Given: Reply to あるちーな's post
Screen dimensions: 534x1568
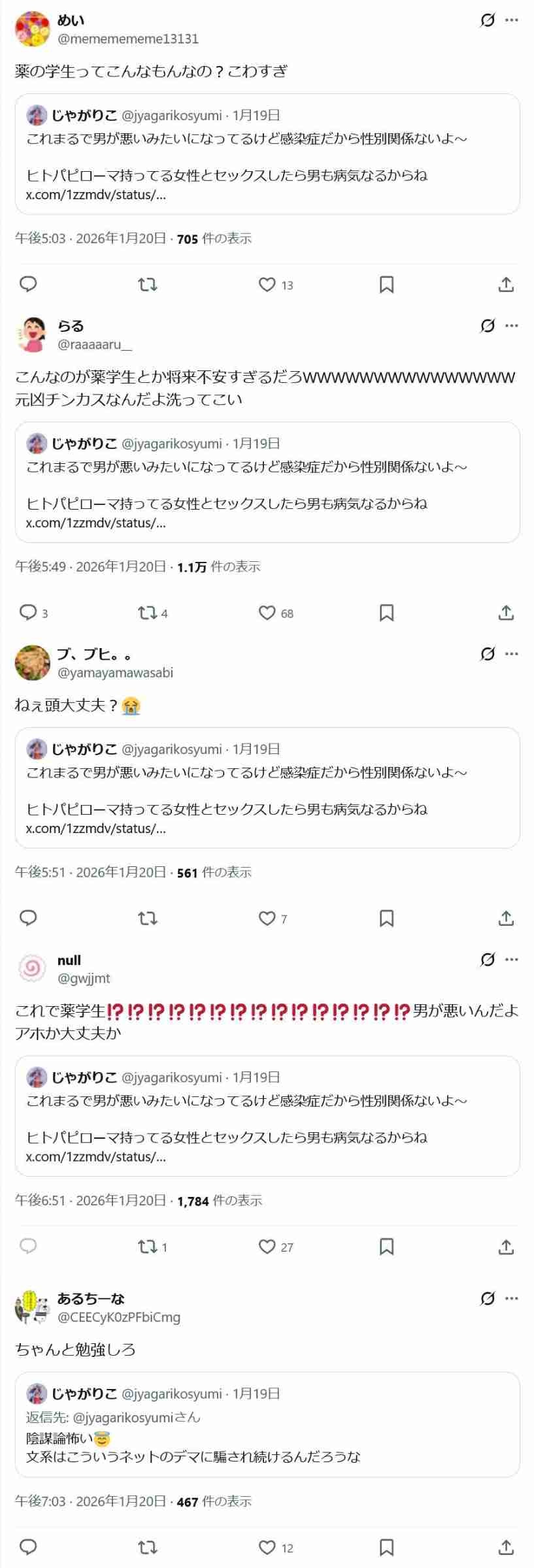Looking at the screenshot, I should point(28,1547).
